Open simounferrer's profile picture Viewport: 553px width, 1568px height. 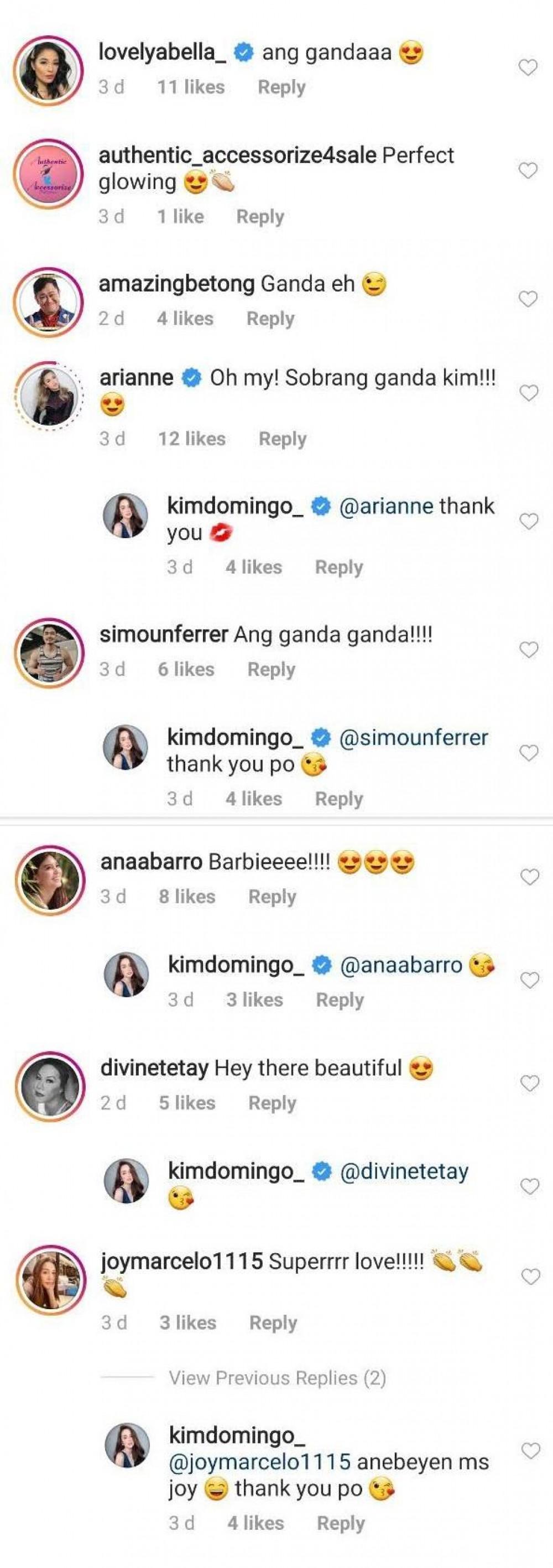[x=49, y=653]
